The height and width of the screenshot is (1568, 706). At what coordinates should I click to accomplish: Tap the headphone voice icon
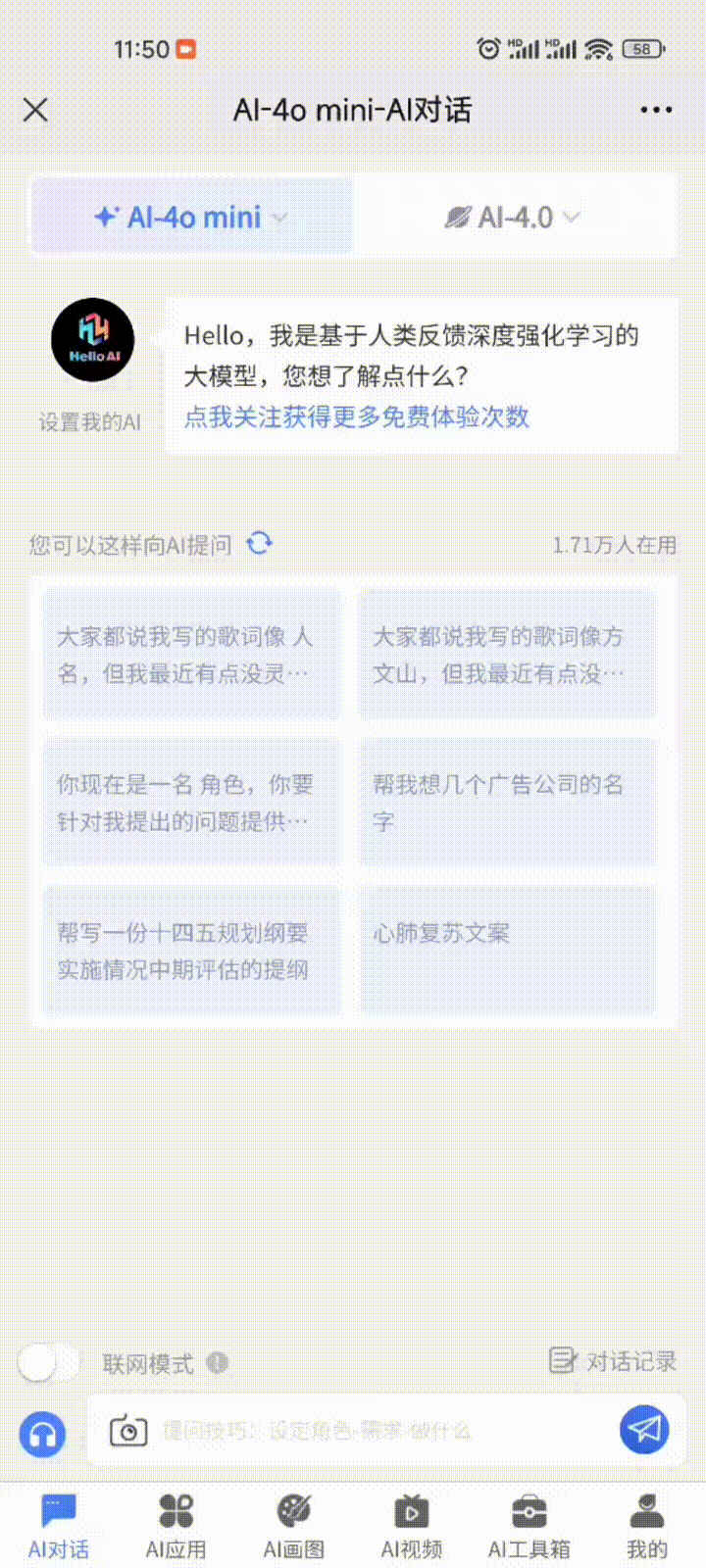pos(42,1435)
